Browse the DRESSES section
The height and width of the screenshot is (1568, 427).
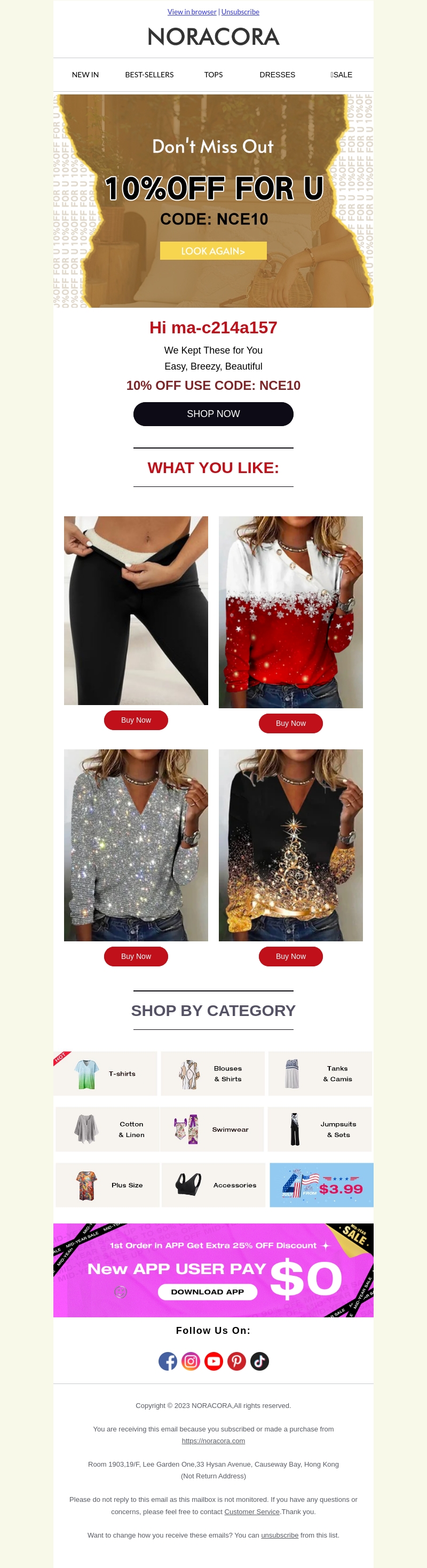pyautogui.click(x=277, y=75)
